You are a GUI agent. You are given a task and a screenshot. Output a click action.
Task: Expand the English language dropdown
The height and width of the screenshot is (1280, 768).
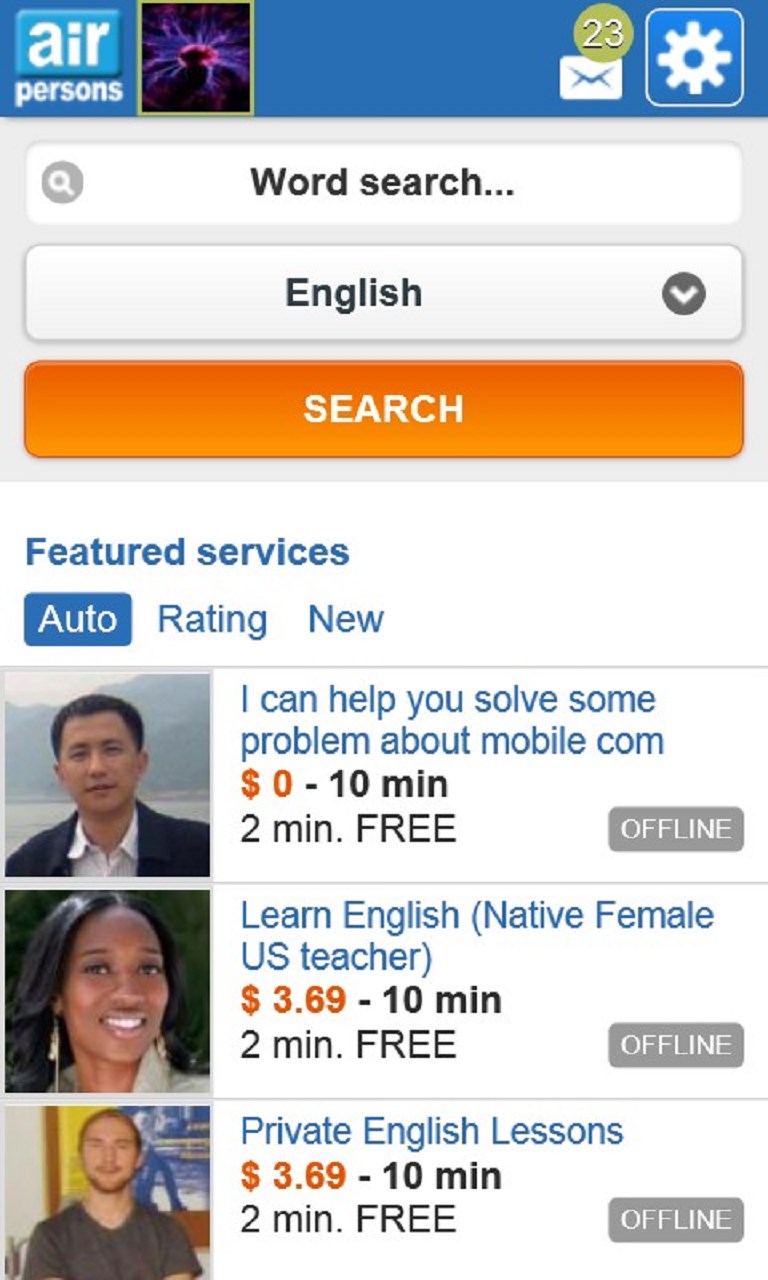click(x=384, y=294)
